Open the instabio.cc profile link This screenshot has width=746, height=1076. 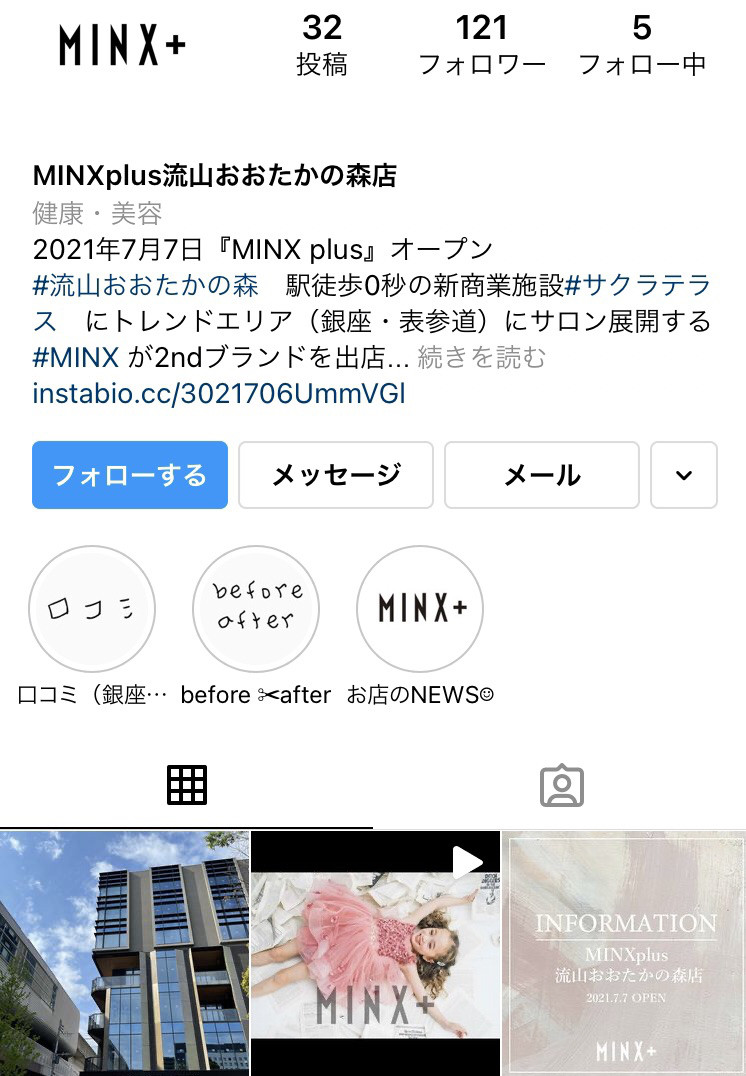click(x=219, y=393)
